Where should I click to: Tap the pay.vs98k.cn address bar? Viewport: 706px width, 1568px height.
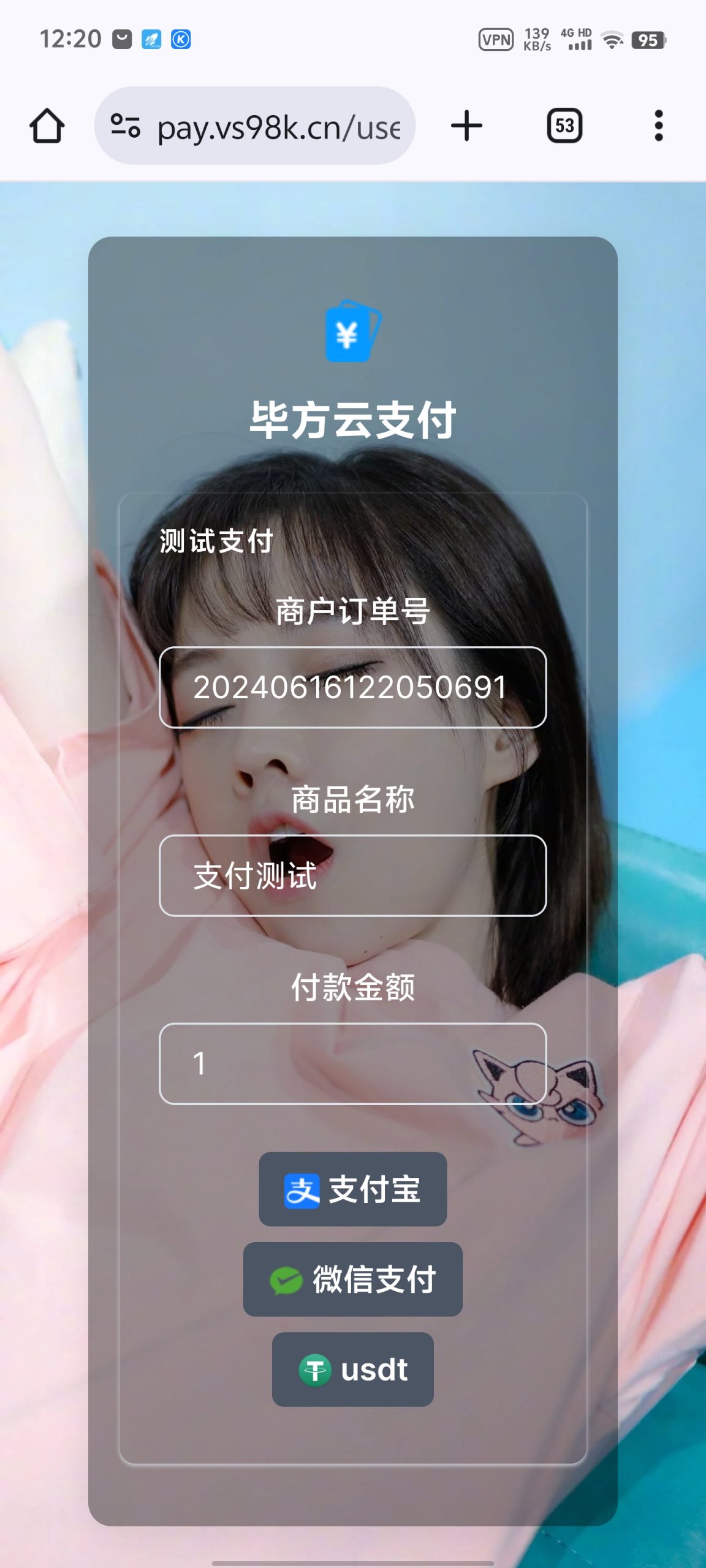coord(279,127)
